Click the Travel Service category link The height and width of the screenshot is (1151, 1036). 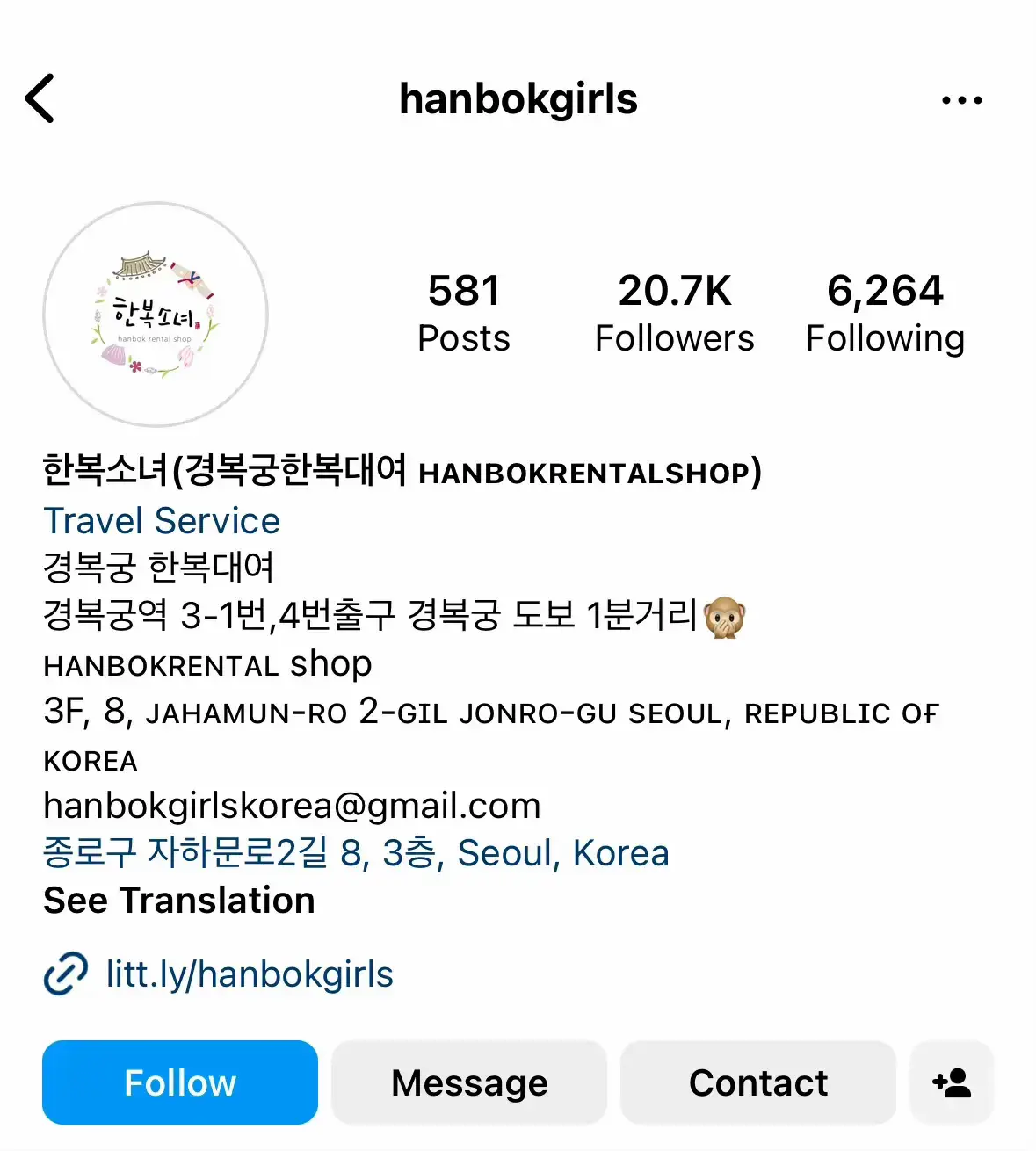(x=162, y=521)
